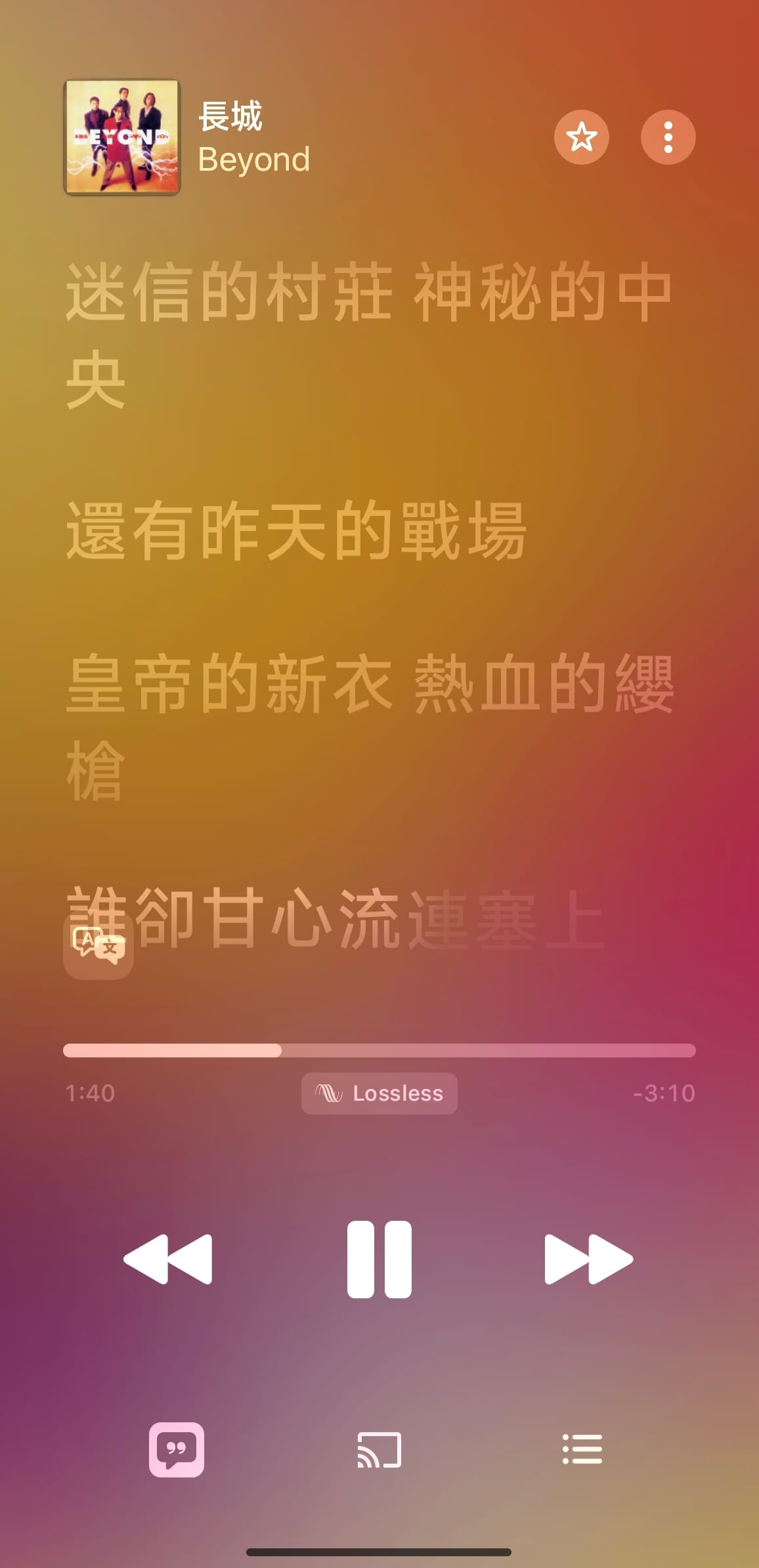Open the lyrics translation options
Viewport: 759px width, 1568px height.
[98, 945]
